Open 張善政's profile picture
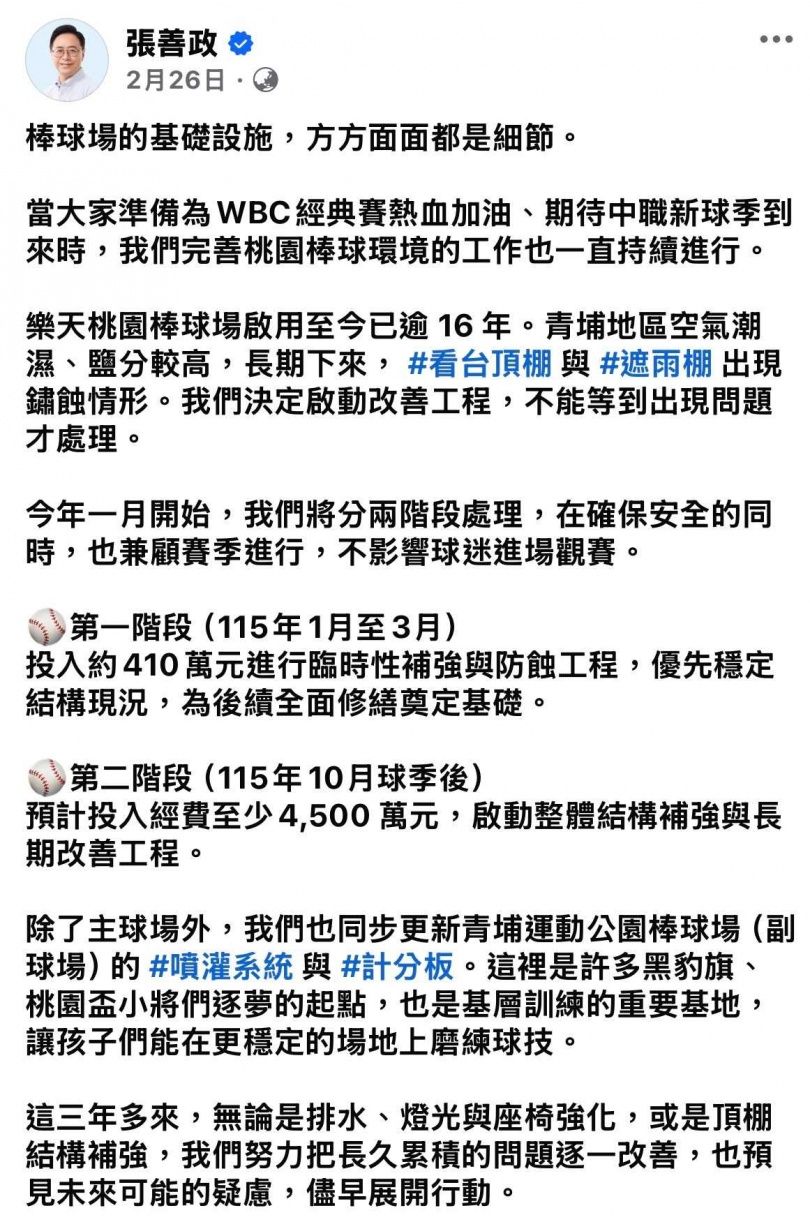This screenshot has height=1222, width=810. point(66,60)
